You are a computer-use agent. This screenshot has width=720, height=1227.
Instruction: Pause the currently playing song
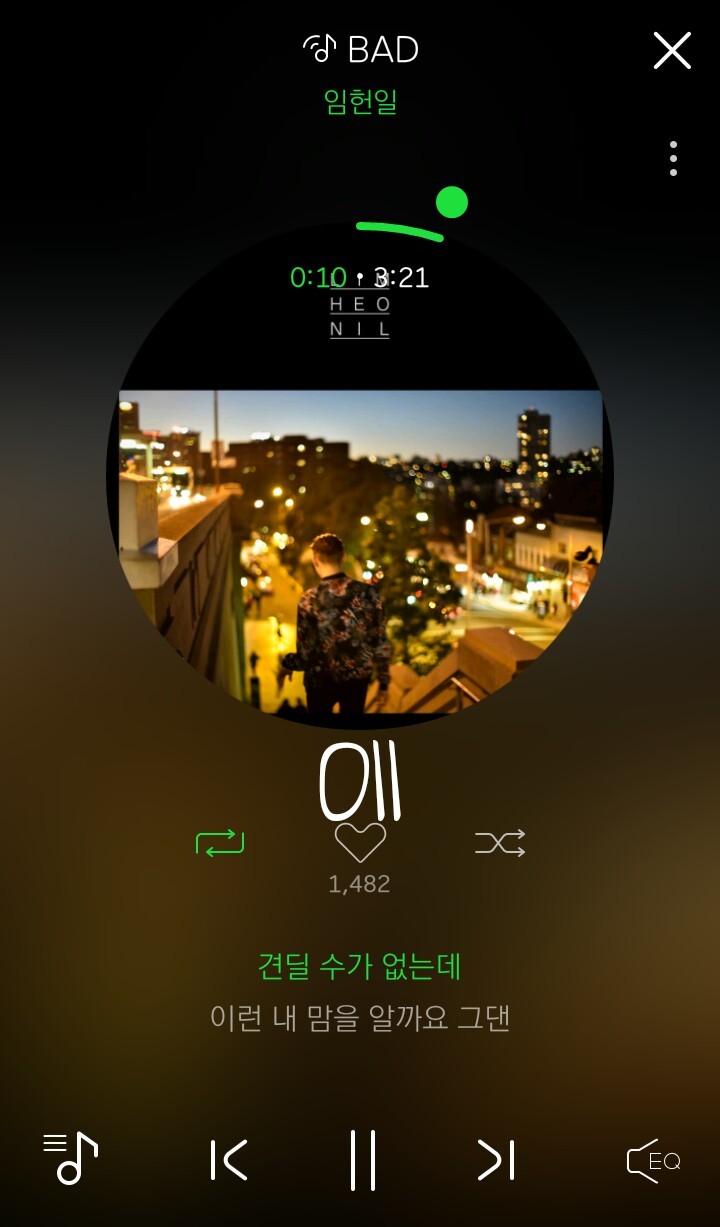[360, 1160]
